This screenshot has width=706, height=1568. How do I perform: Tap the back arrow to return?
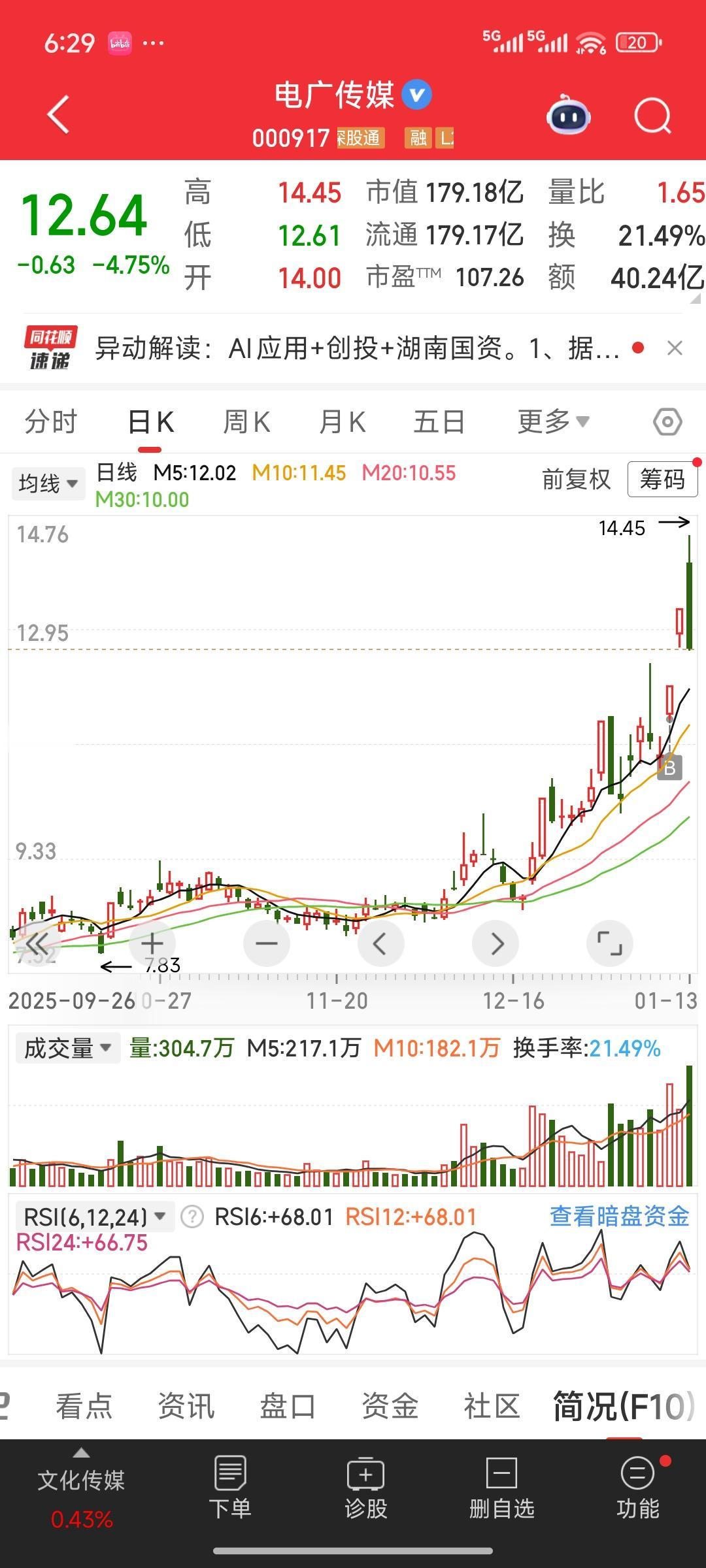tap(58, 115)
